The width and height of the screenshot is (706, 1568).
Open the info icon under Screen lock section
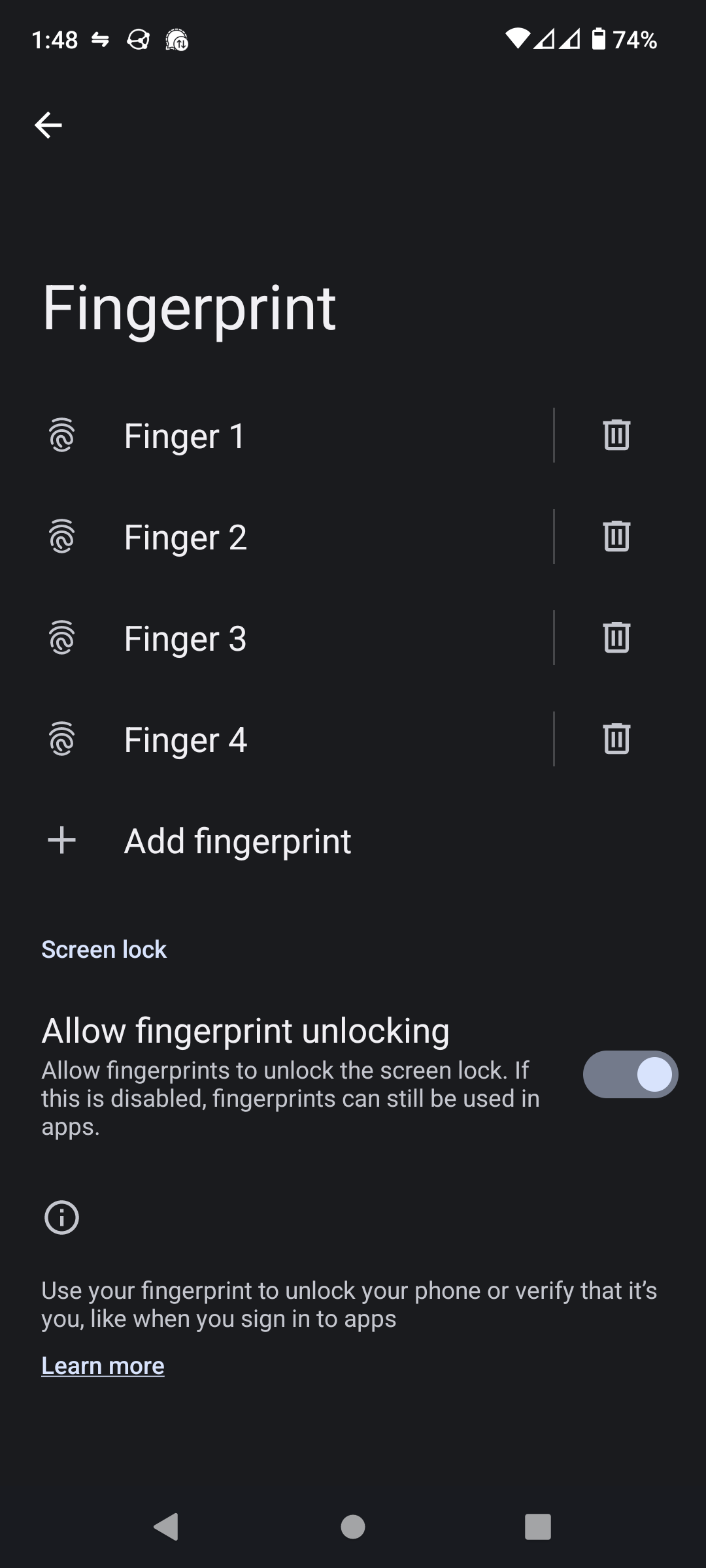tap(62, 1217)
